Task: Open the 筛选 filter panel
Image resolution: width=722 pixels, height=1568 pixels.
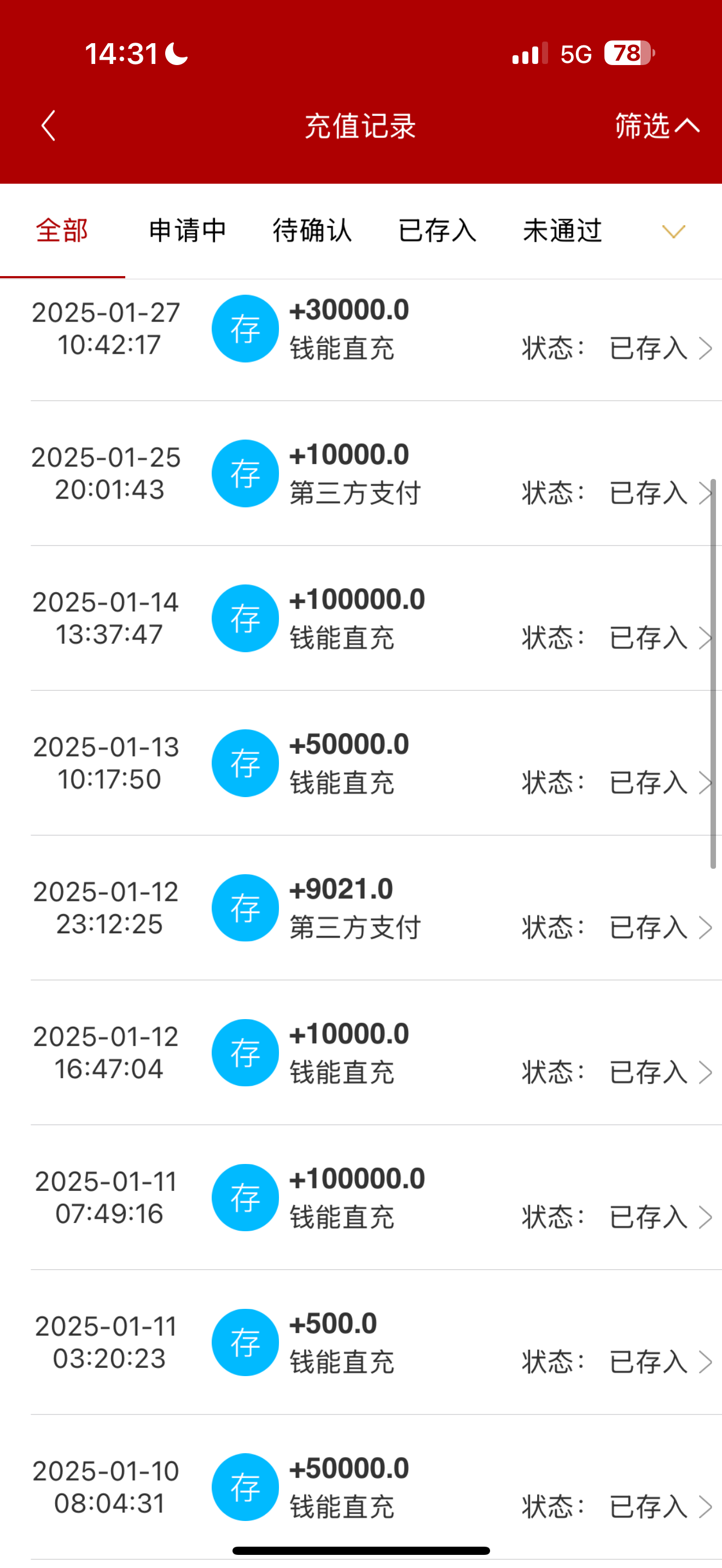Action: [x=656, y=126]
